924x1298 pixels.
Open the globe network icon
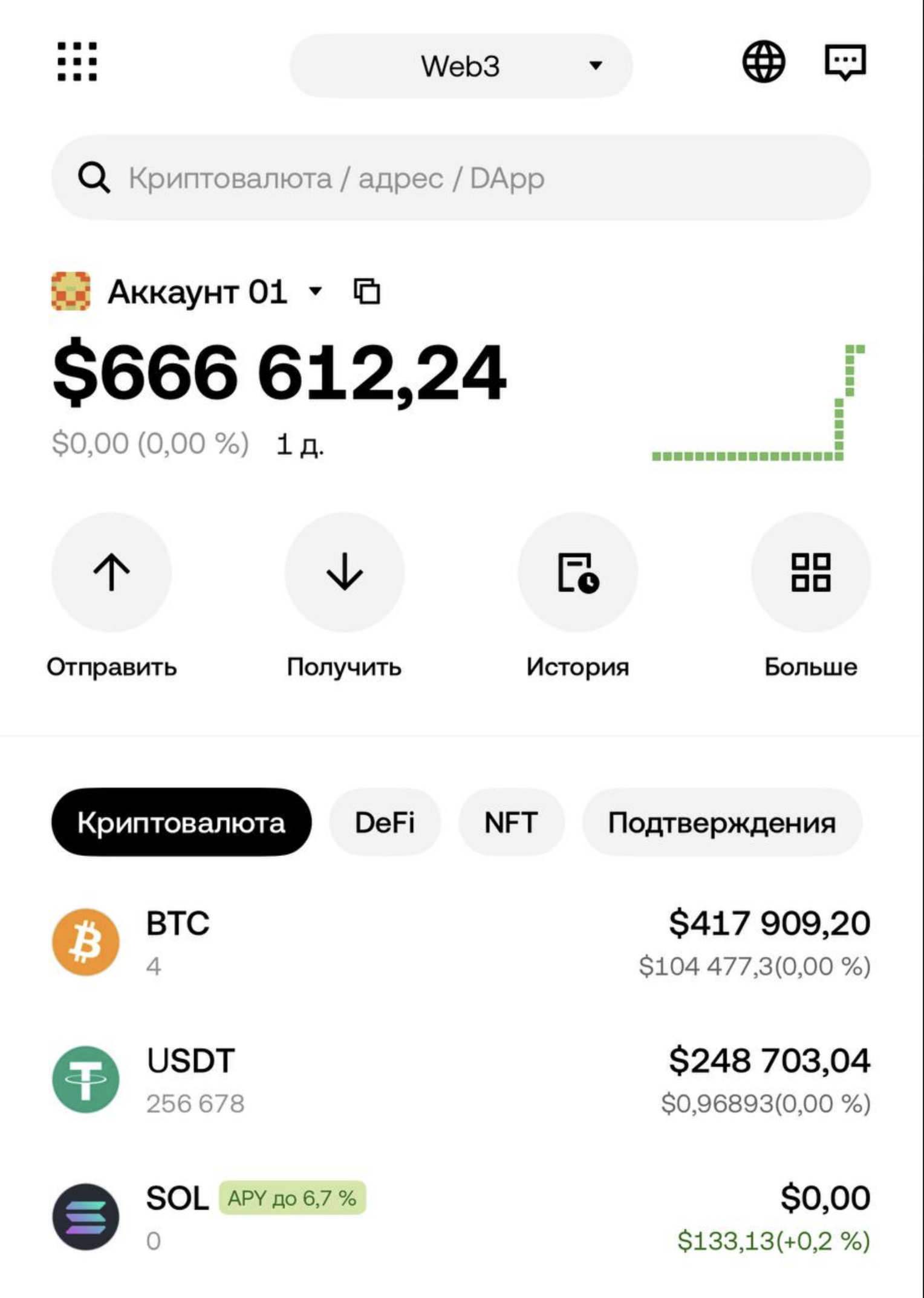point(763,61)
